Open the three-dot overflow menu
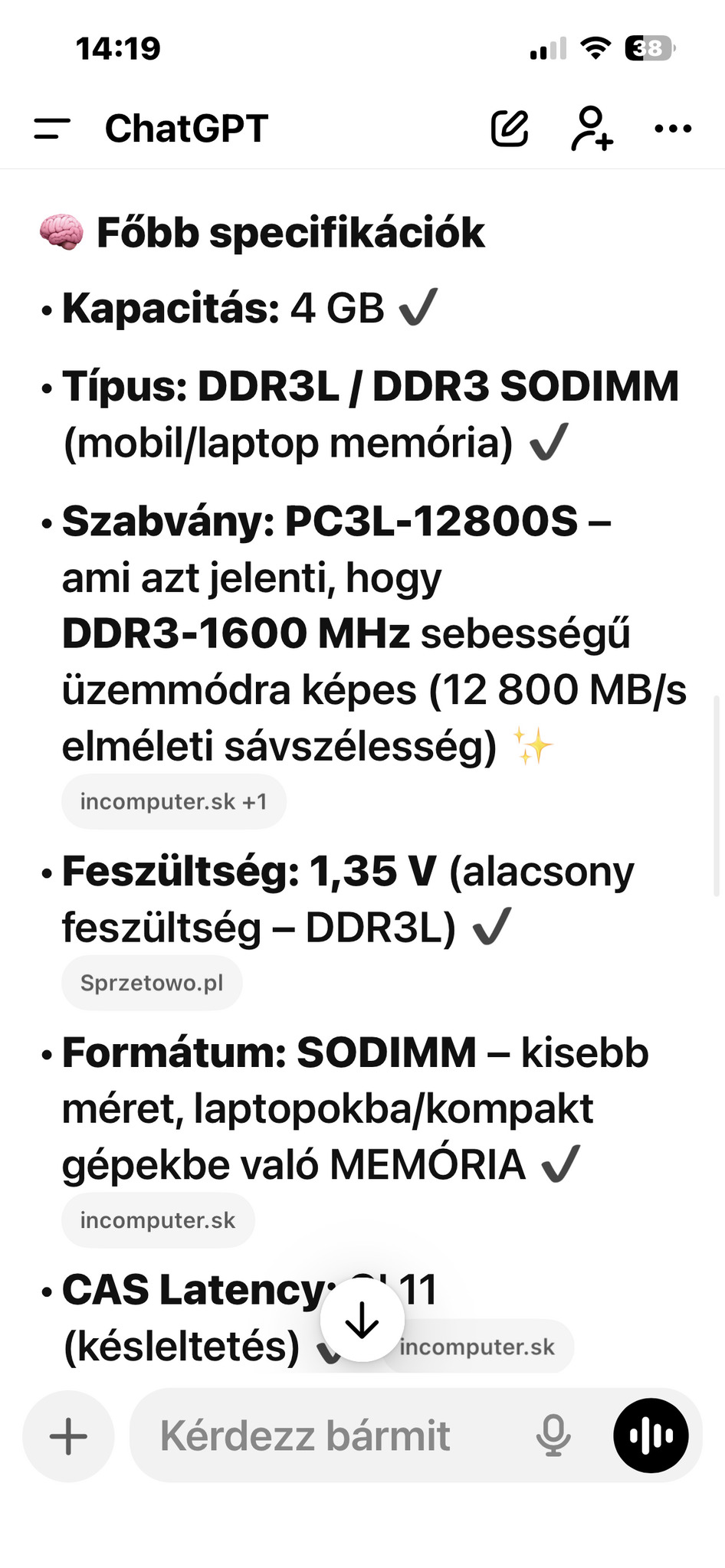 click(673, 129)
